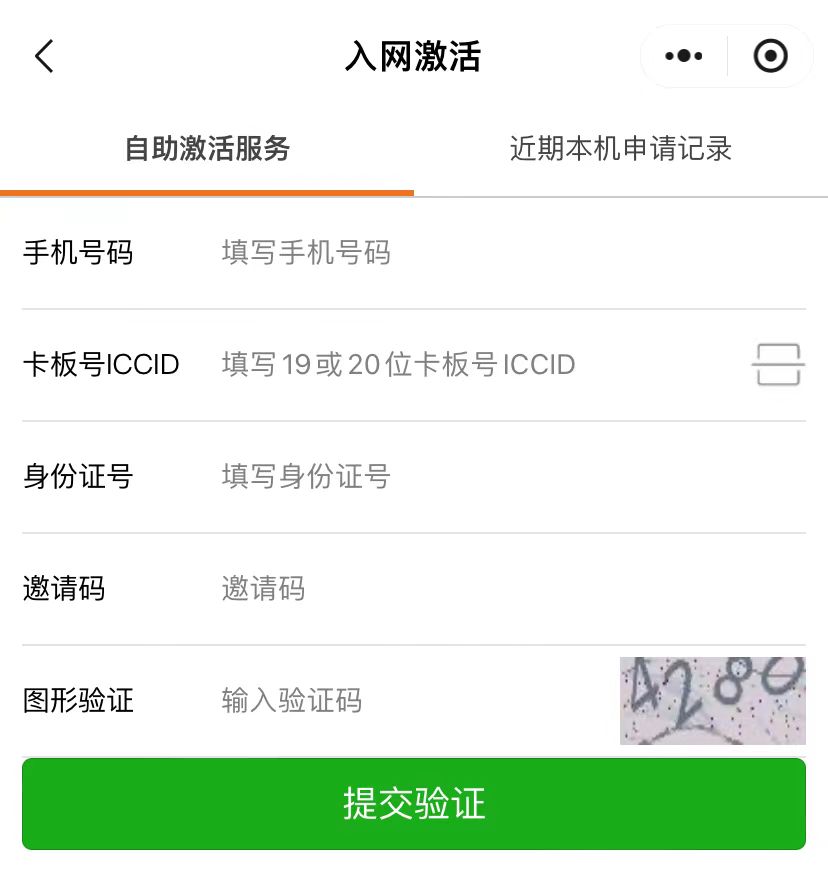The height and width of the screenshot is (891, 828).
Task: Refresh the captcha image
Action: (712, 700)
